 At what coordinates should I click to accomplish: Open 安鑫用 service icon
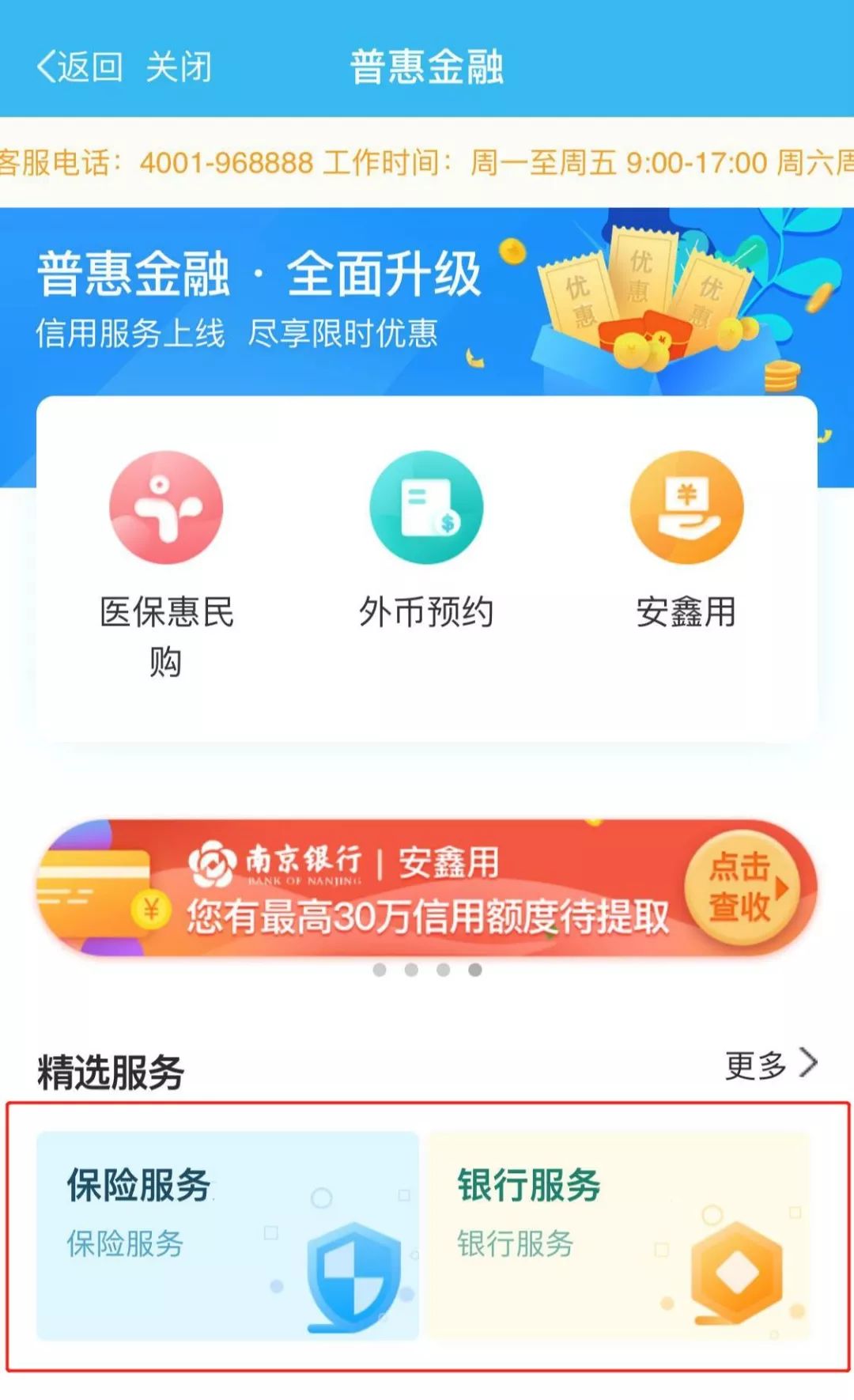(x=686, y=508)
